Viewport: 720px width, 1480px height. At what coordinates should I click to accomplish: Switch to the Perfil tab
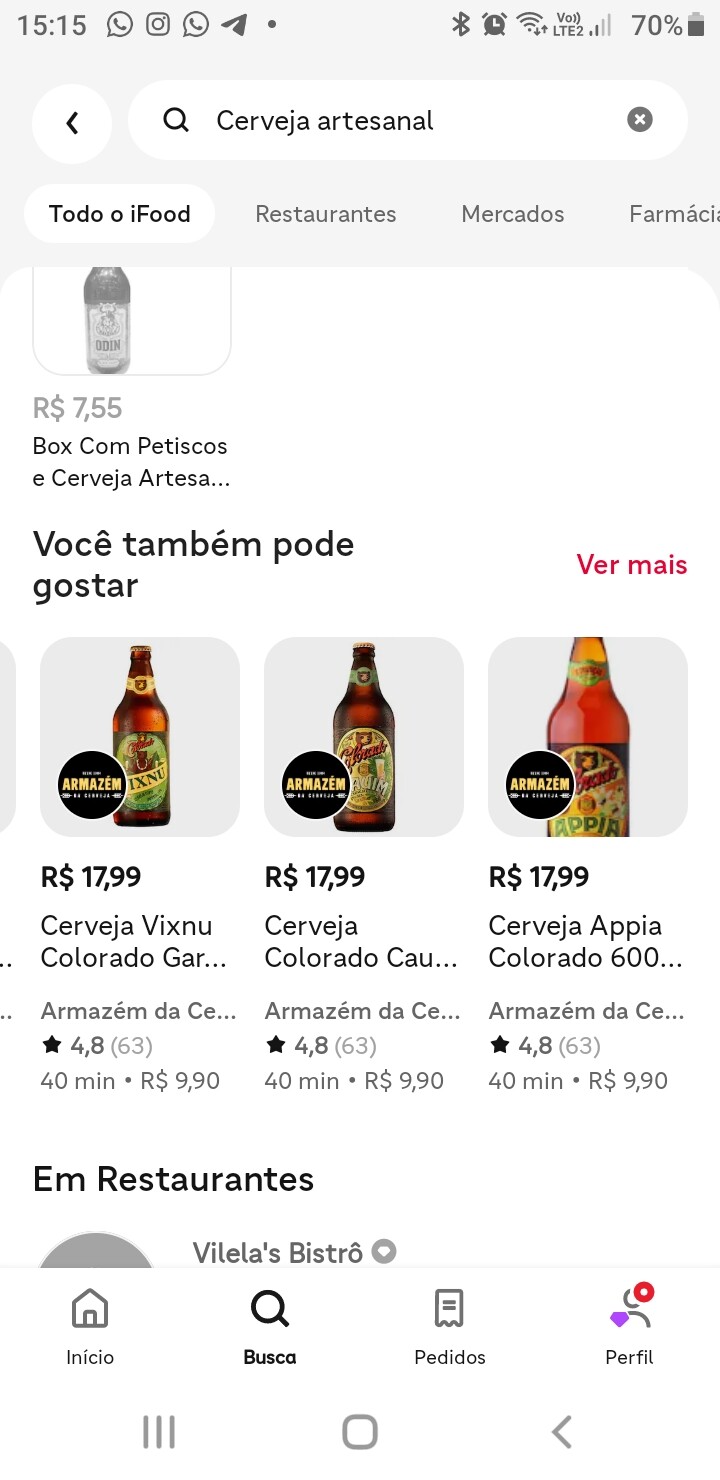point(630,1326)
